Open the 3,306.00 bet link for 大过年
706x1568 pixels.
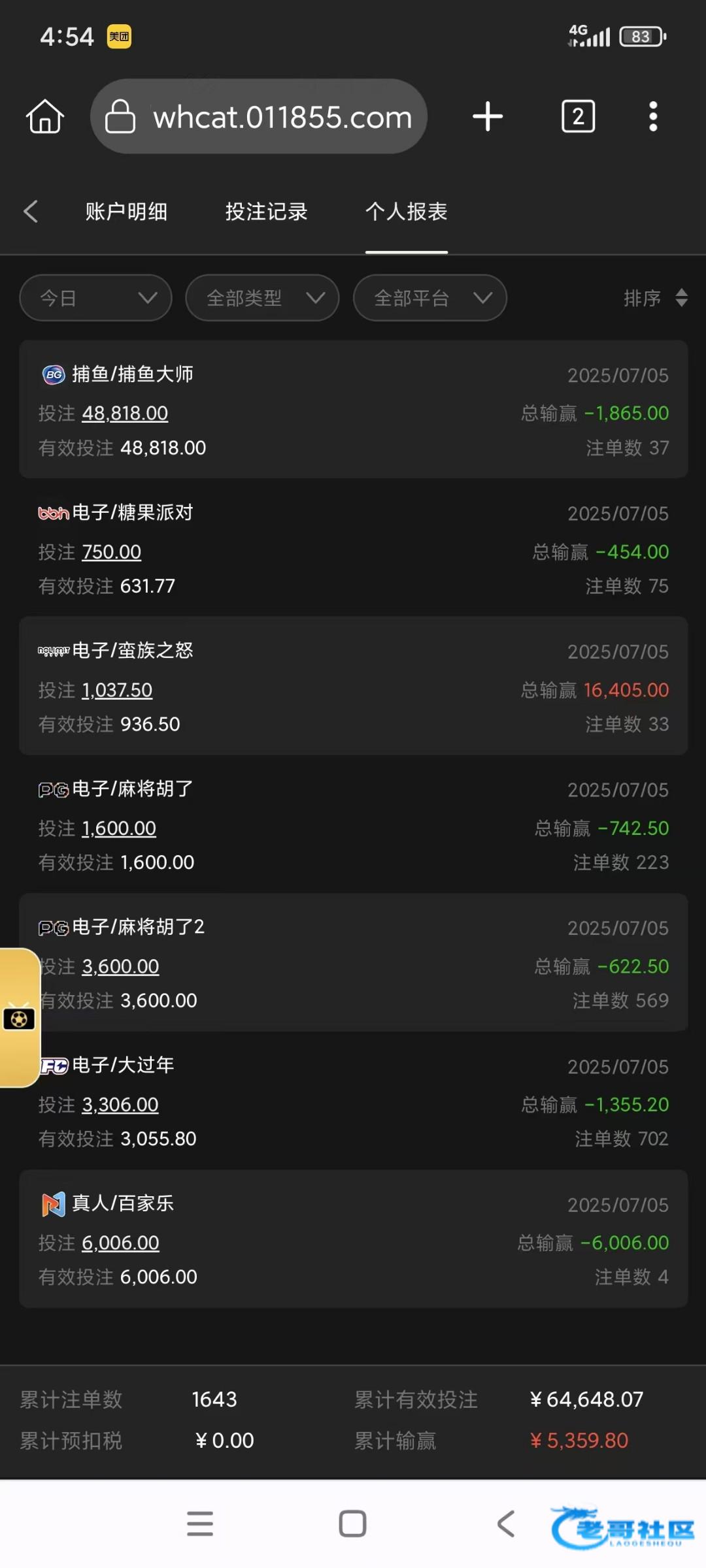click(x=120, y=1104)
